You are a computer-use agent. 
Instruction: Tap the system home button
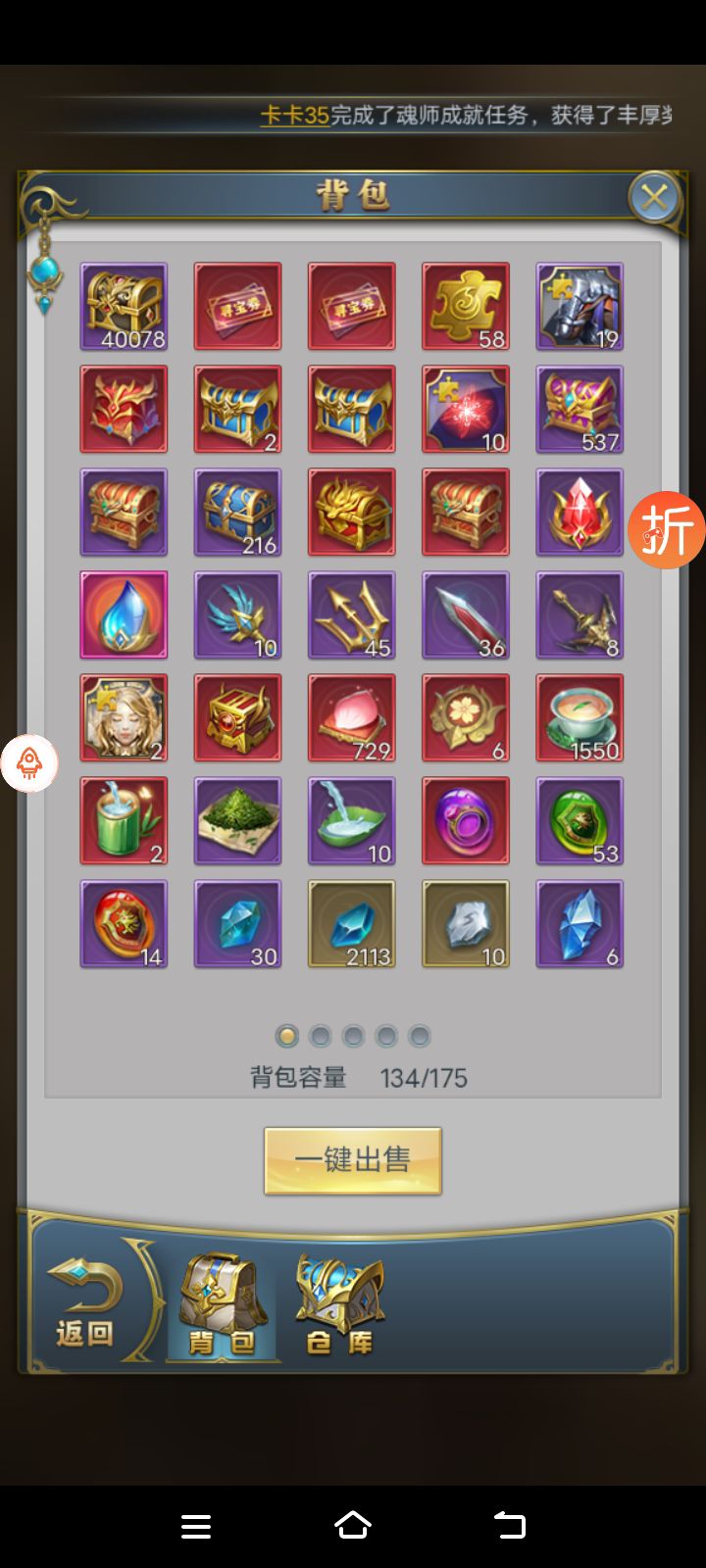(353, 1525)
